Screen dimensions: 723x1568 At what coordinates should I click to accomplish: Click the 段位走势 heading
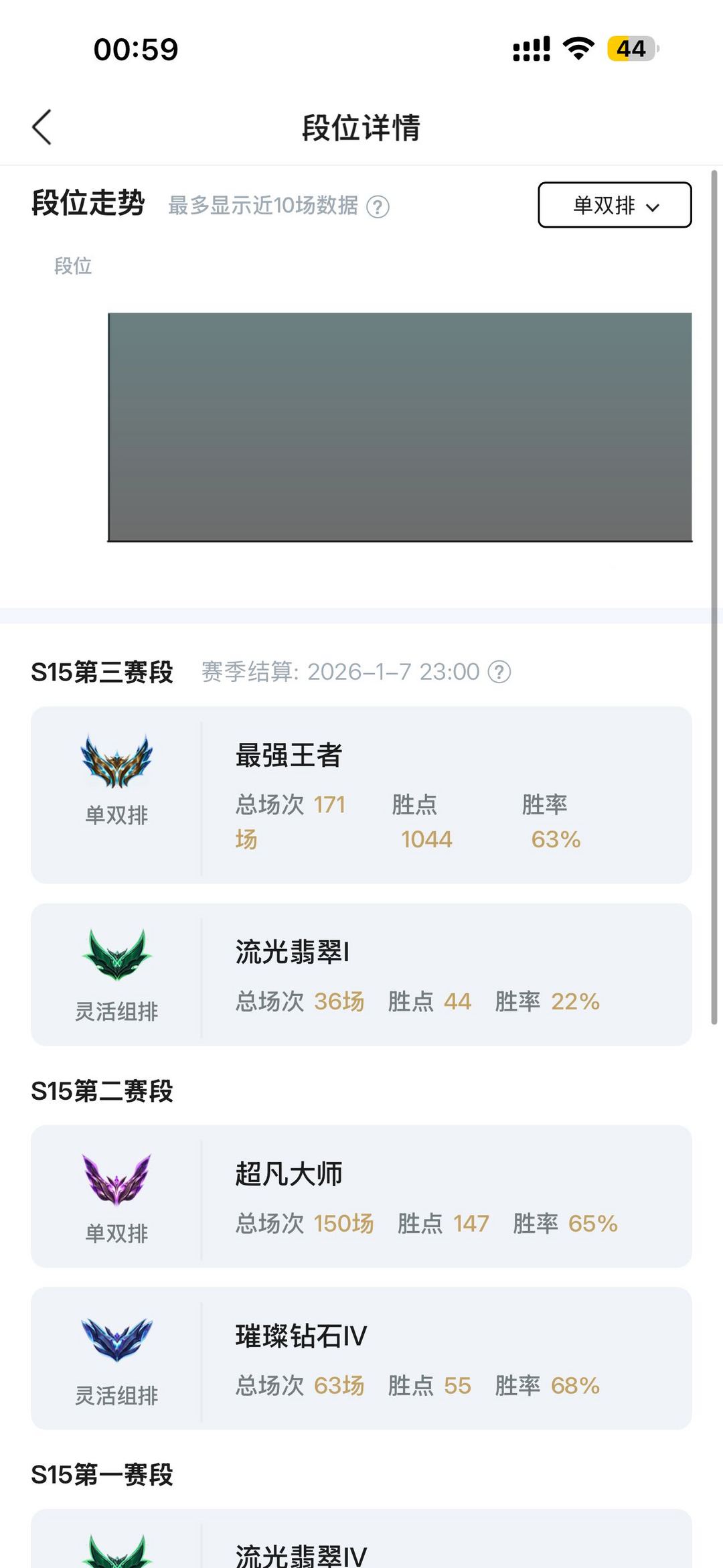click(88, 203)
